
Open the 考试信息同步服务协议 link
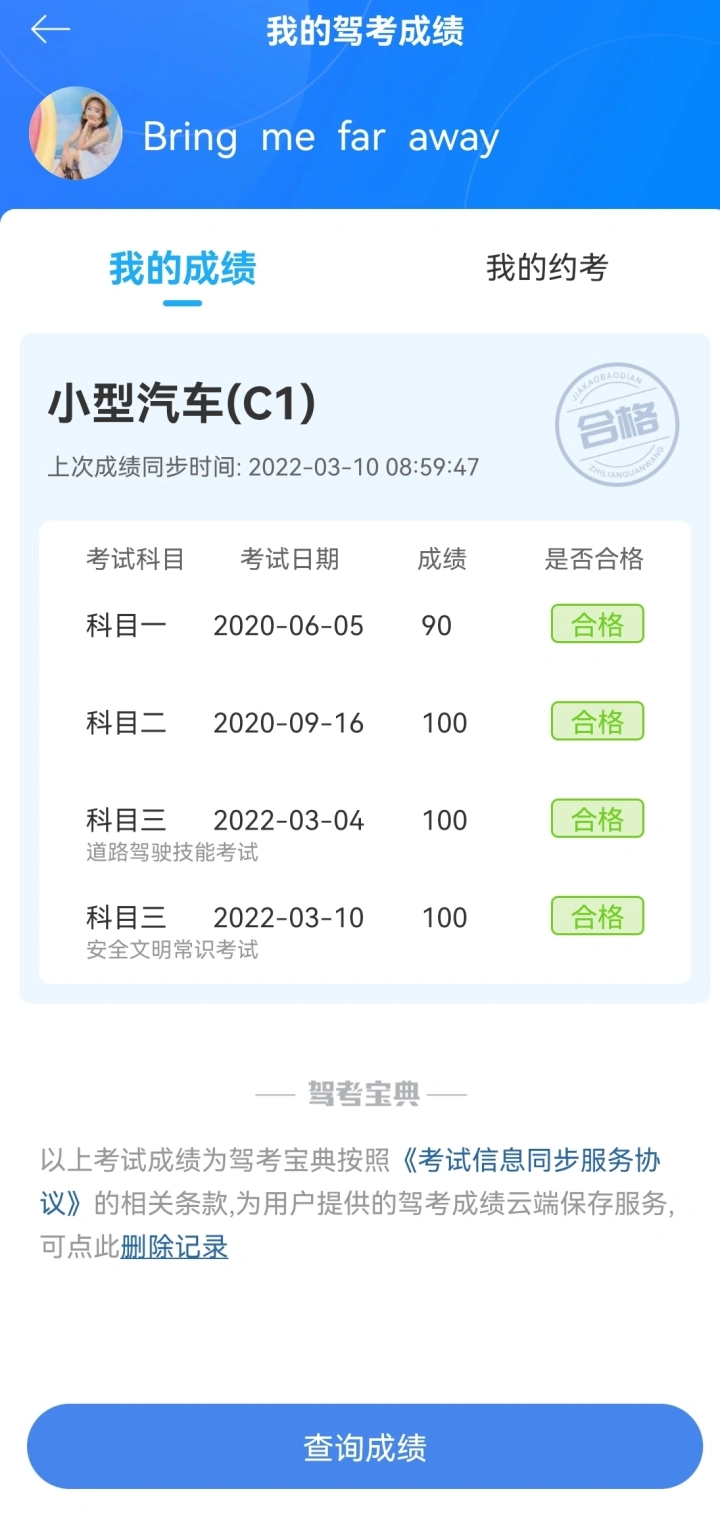click(x=350, y=1180)
